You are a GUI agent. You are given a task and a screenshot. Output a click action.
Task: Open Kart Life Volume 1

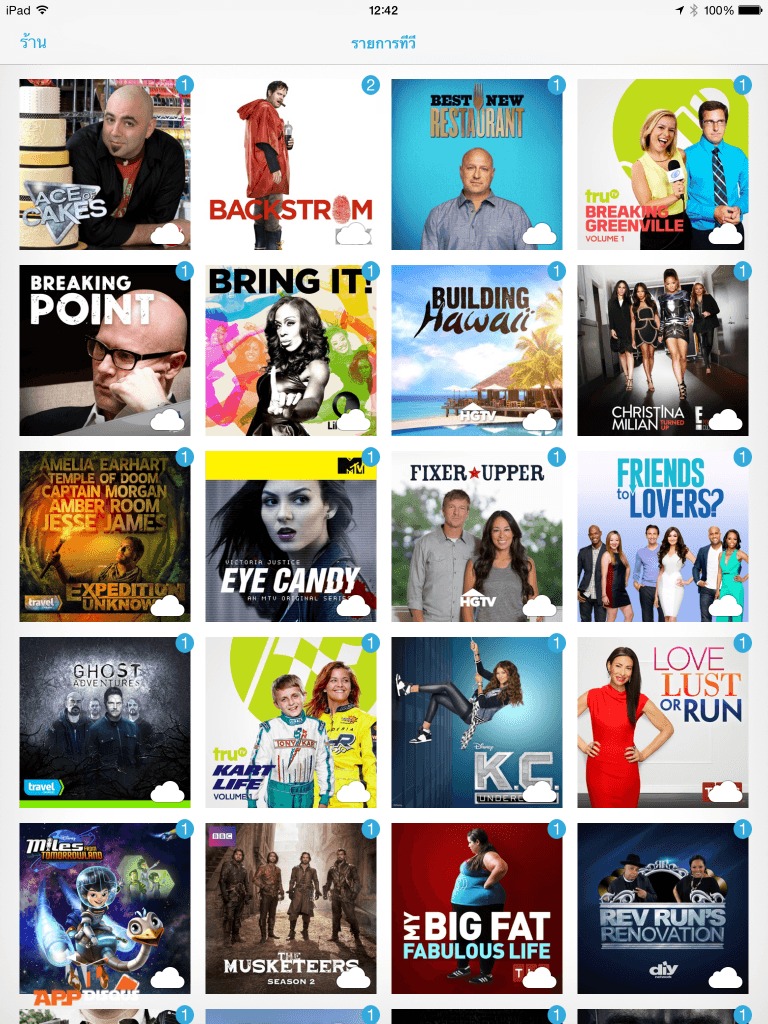(x=291, y=722)
